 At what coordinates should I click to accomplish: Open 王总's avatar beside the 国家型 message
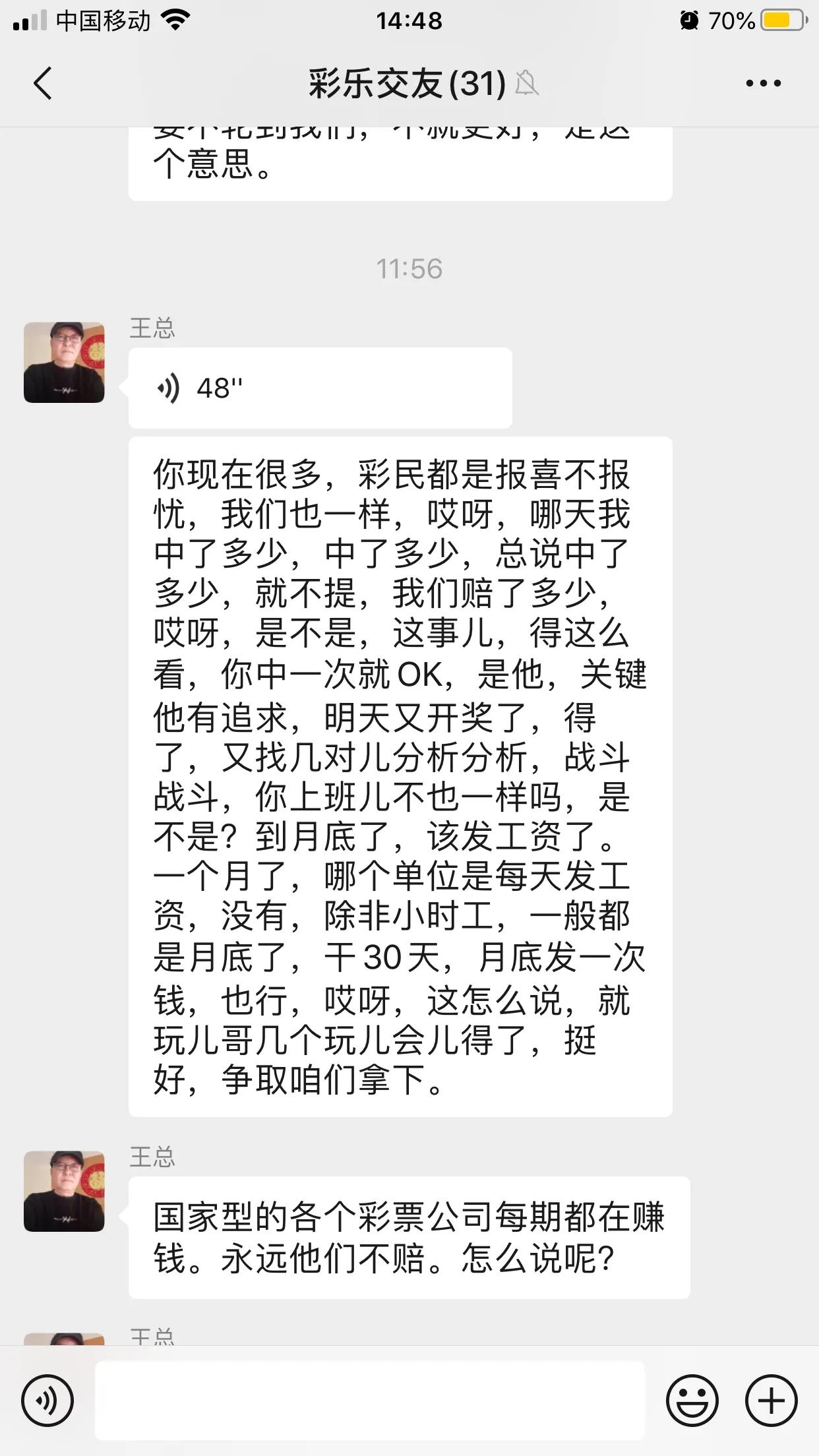pyautogui.click(x=64, y=1191)
